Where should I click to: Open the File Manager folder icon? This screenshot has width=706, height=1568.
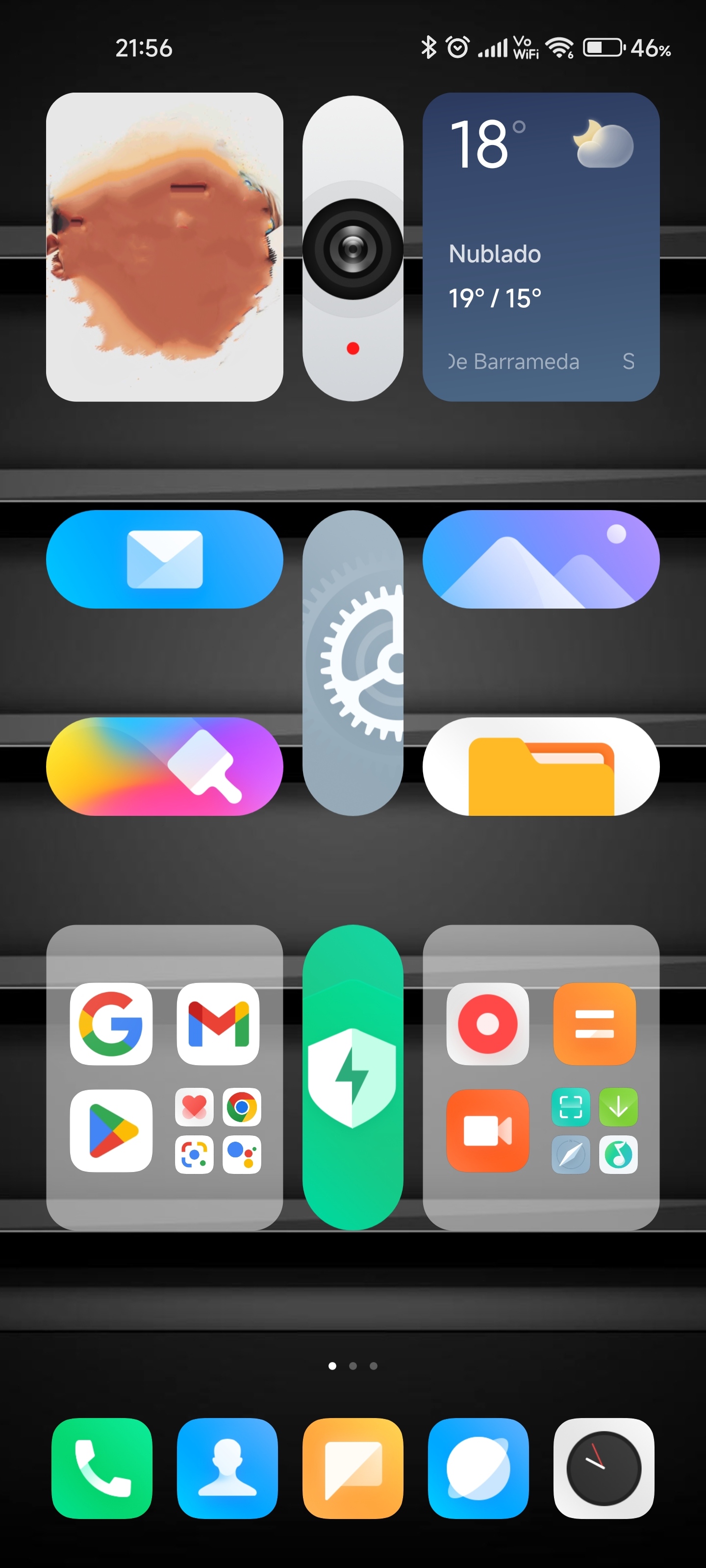tap(541, 766)
